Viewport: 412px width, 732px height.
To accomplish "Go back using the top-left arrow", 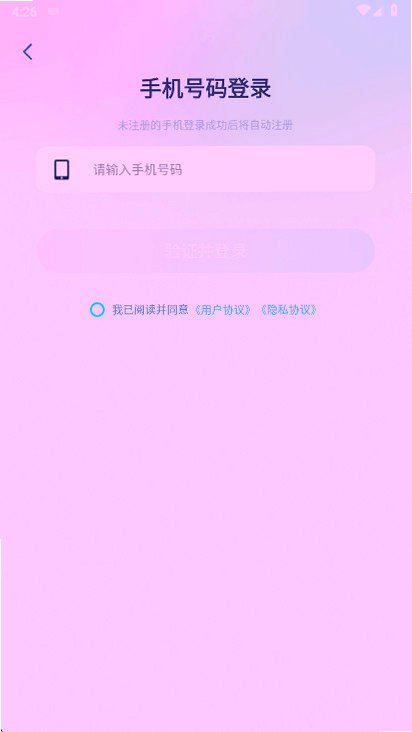I will (28, 52).
